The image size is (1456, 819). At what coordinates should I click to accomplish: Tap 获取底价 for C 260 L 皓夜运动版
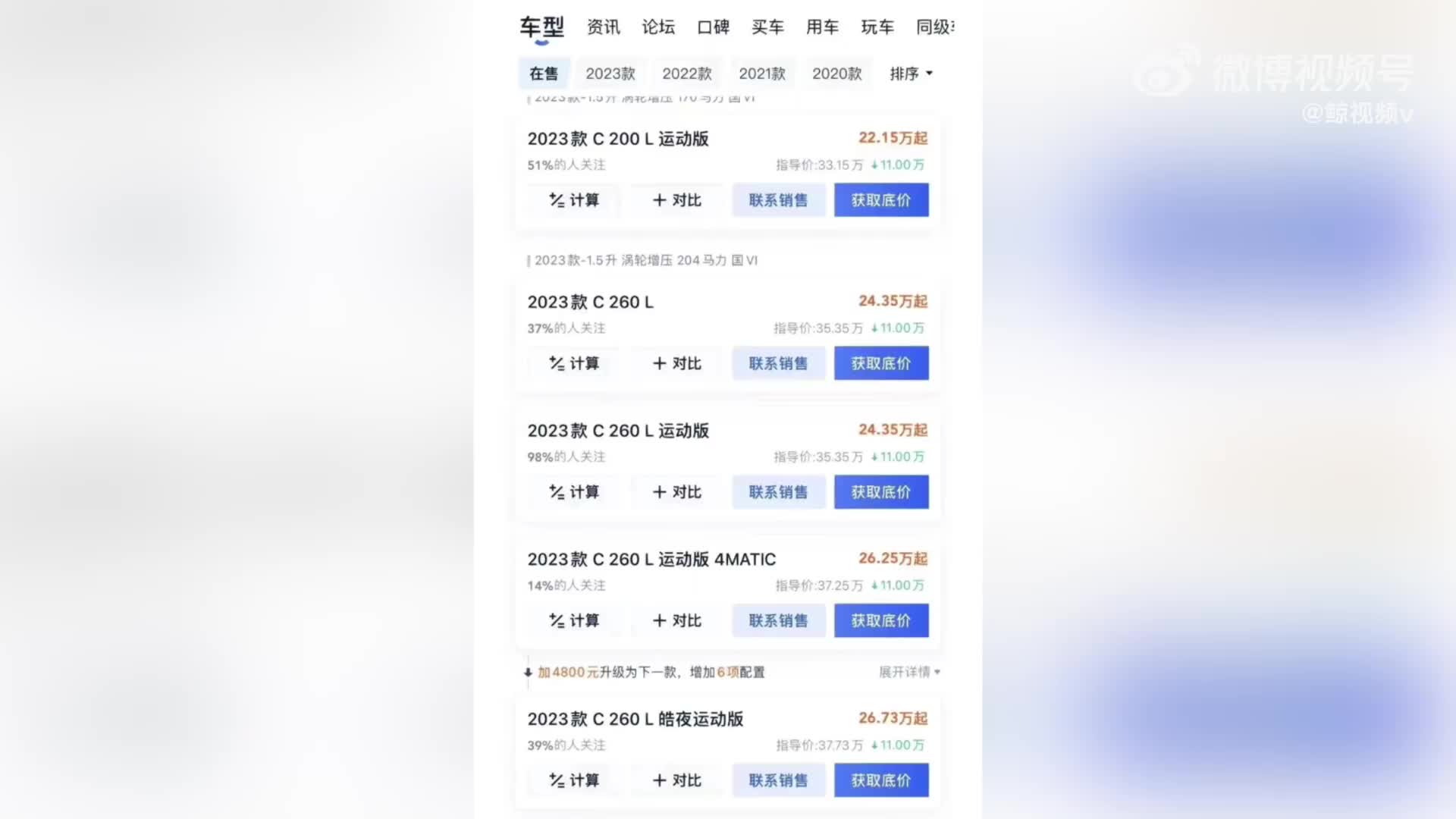(x=881, y=780)
